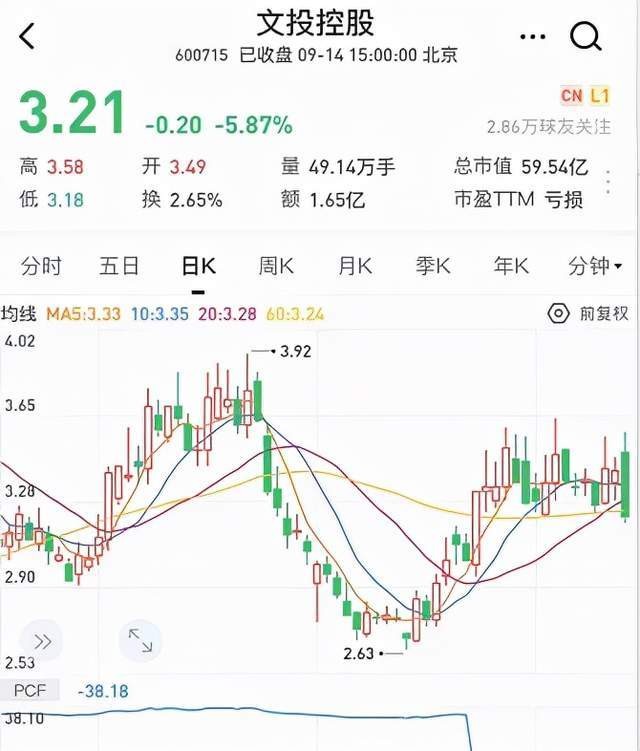Open the 分钟 interval dropdown

click(x=595, y=266)
